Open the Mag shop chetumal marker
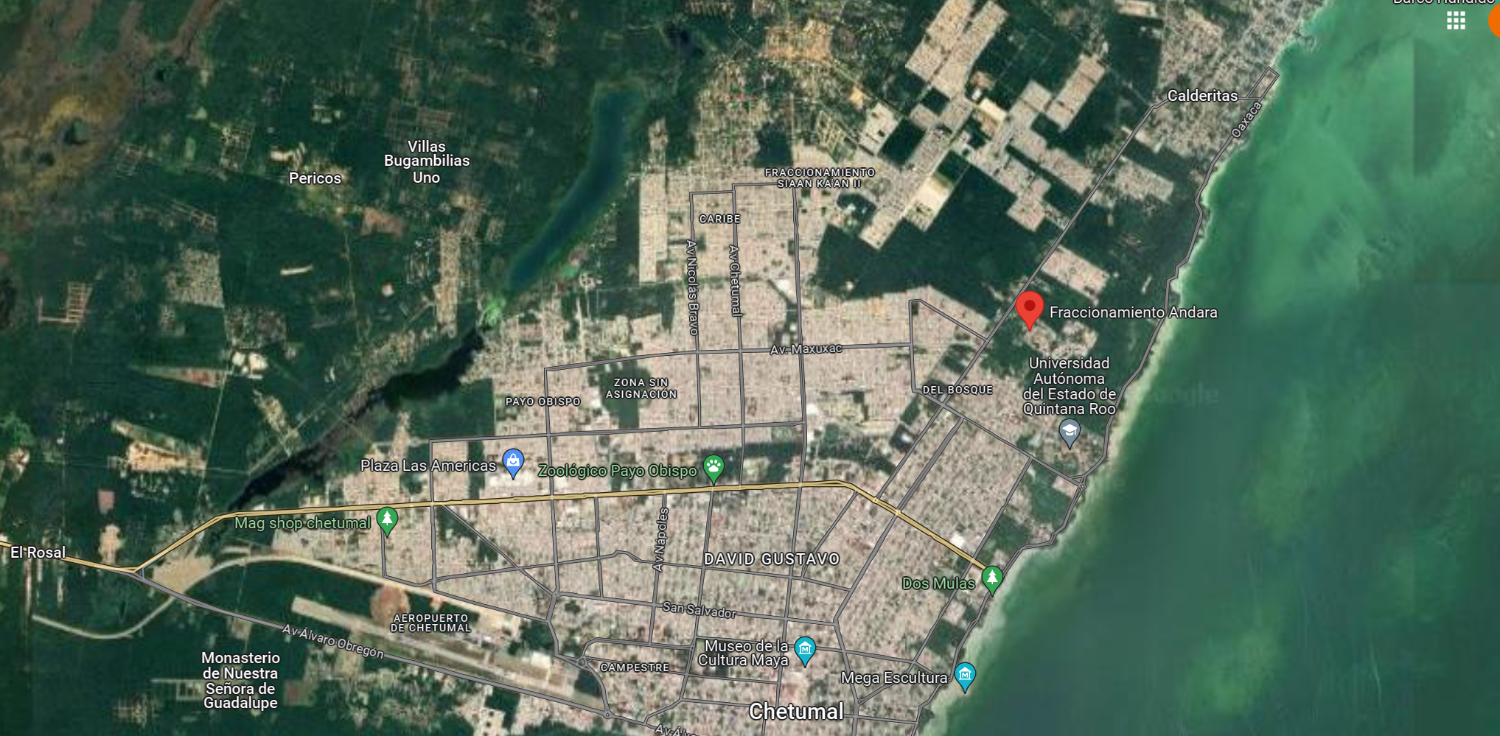This screenshot has width=1500, height=736. [387, 520]
